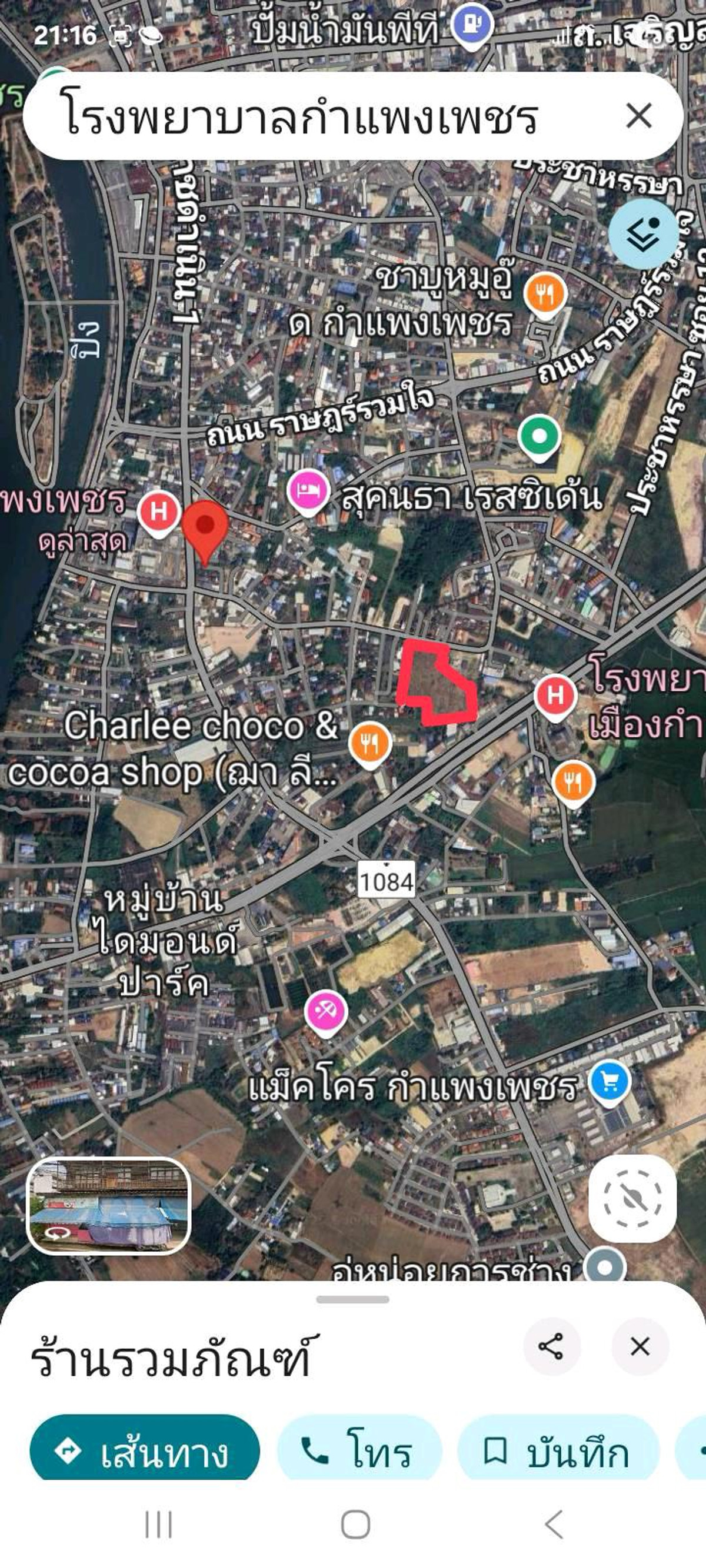Screen dimensions: 706x1568
Task: Tap the search box โรงพยาบาลกำแพงเพชร
Action: click(305, 117)
